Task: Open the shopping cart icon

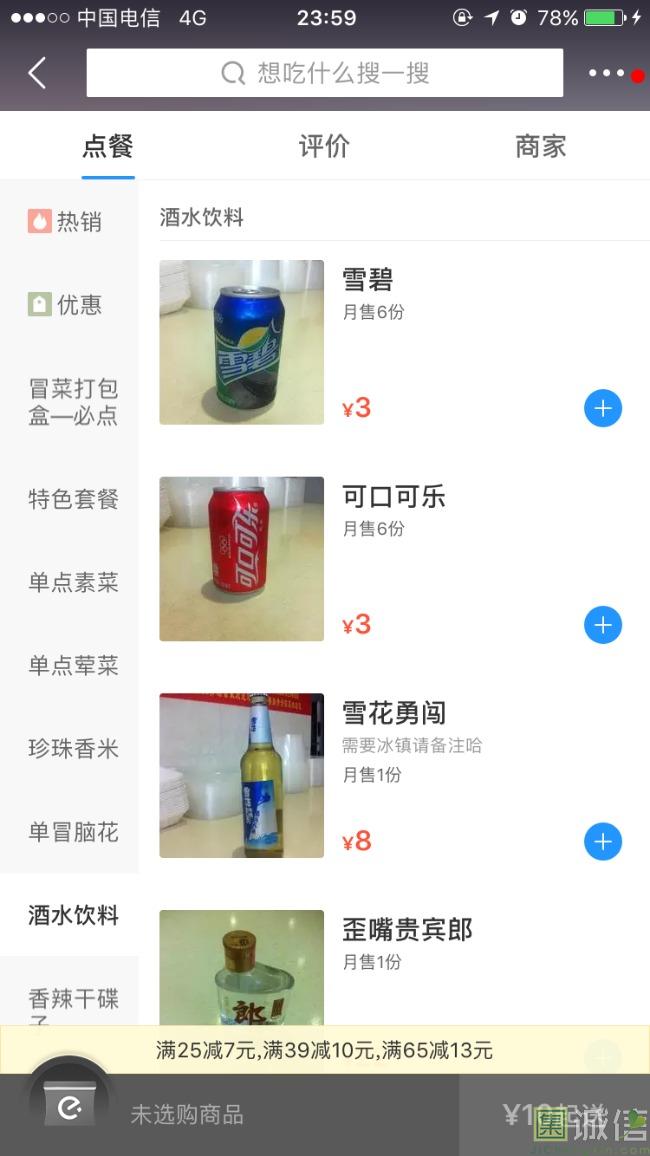Action: point(69,1107)
